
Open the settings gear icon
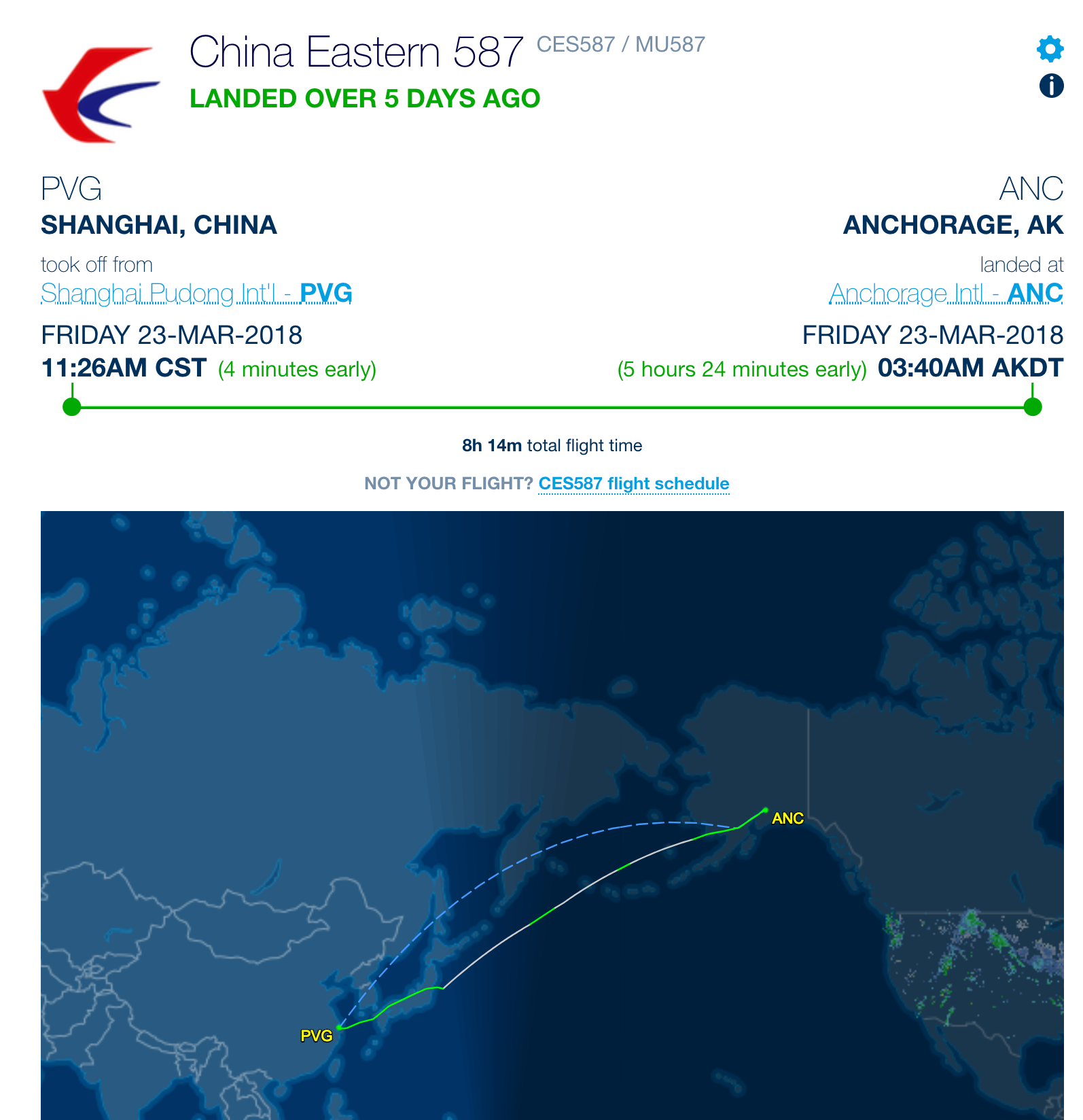tap(1050, 49)
